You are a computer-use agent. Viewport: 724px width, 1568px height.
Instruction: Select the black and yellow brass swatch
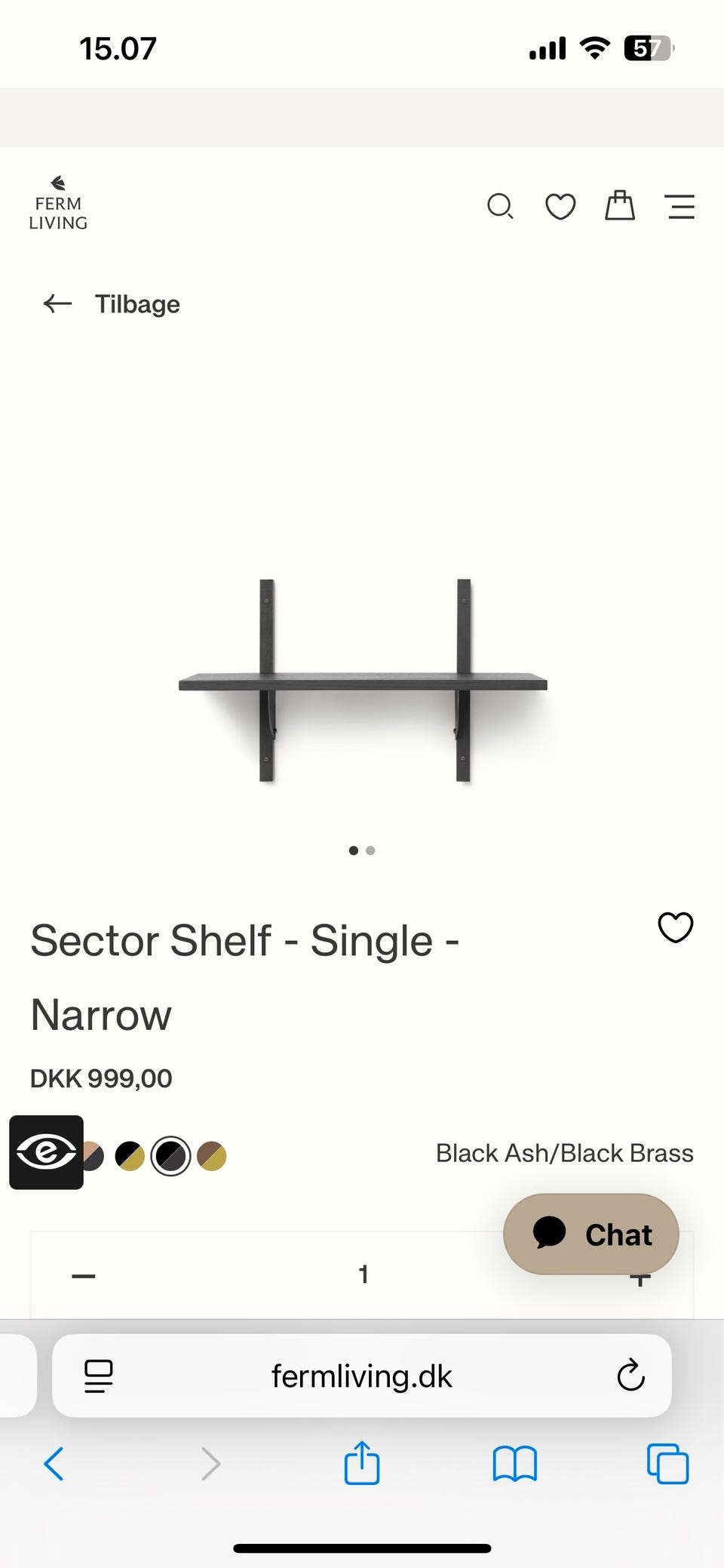(130, 1156)
